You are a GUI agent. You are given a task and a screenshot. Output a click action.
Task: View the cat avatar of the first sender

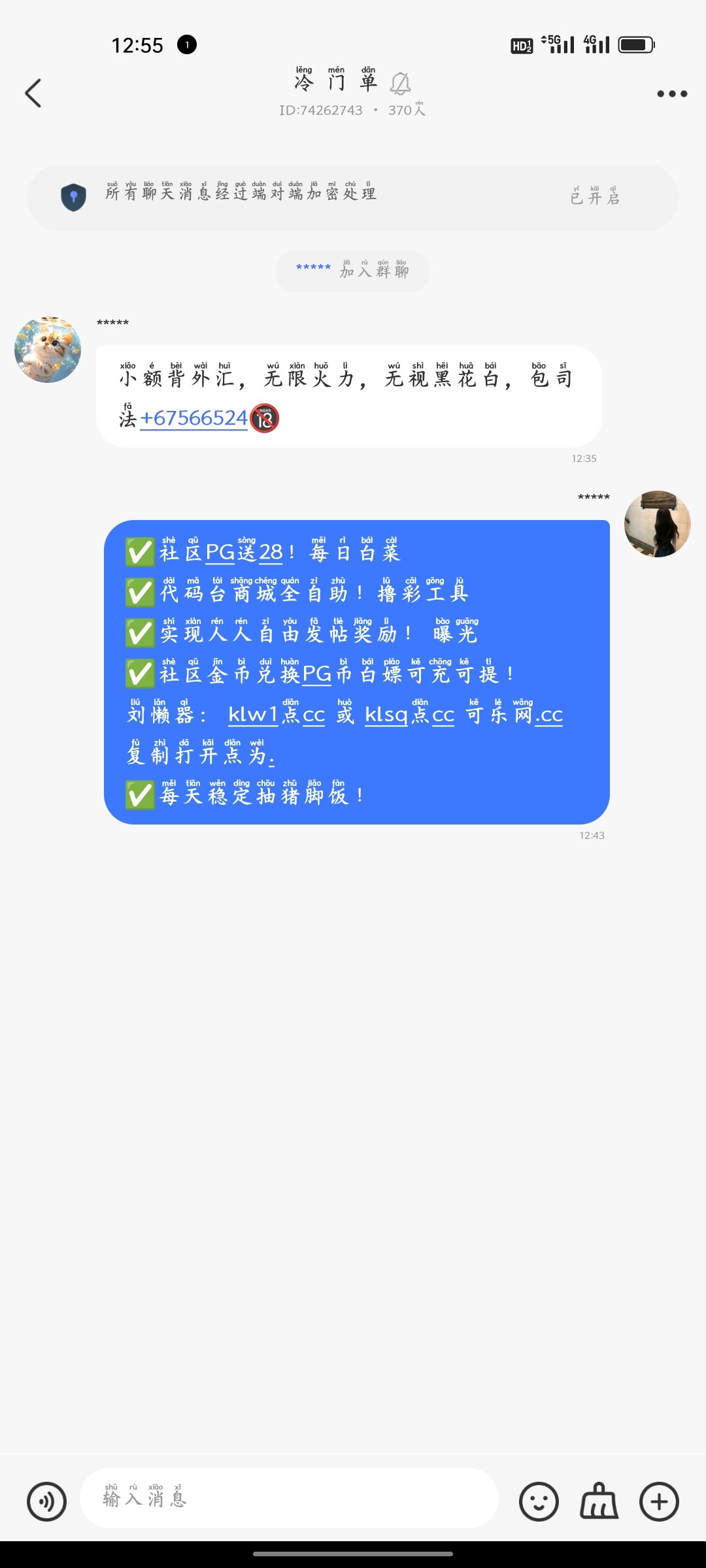click(x=47, y=350)
